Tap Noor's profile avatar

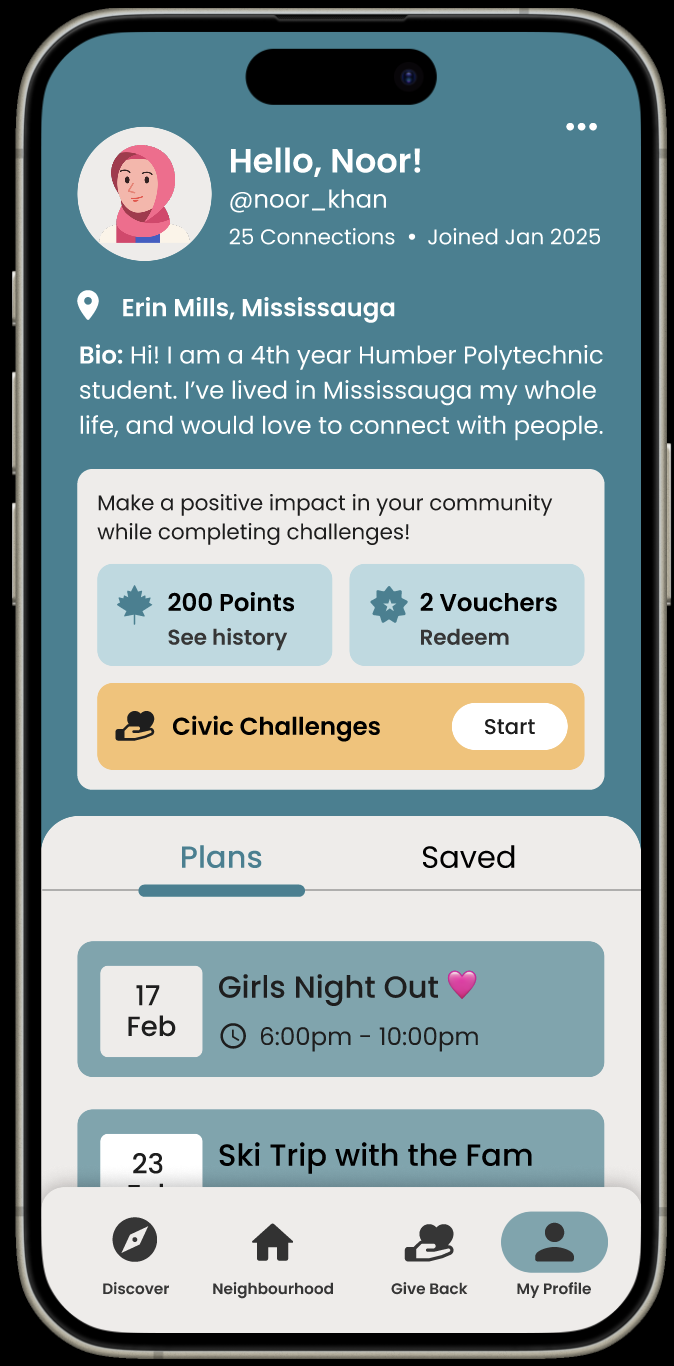pos(144,194)
